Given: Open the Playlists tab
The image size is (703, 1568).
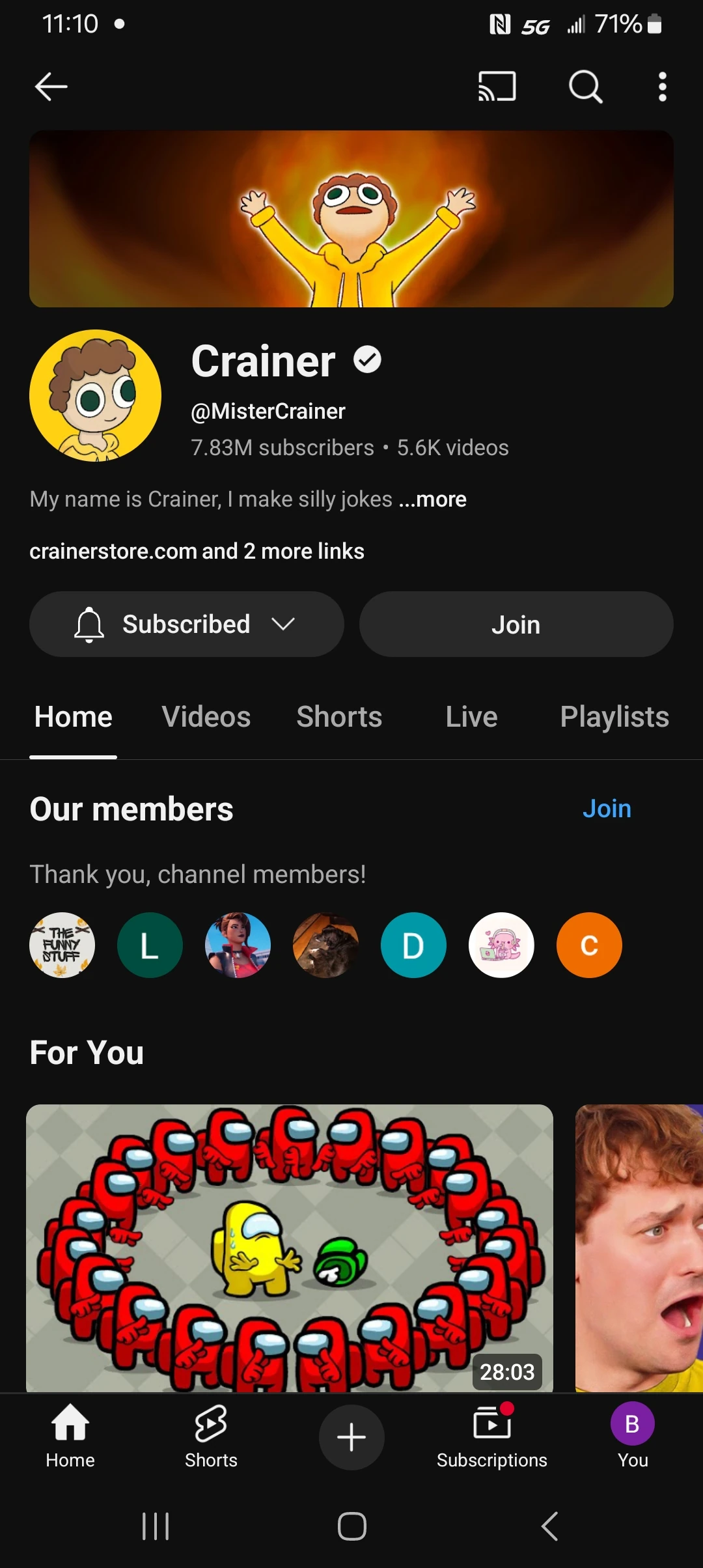Looking at the screenshot, I should pos(613,716).
